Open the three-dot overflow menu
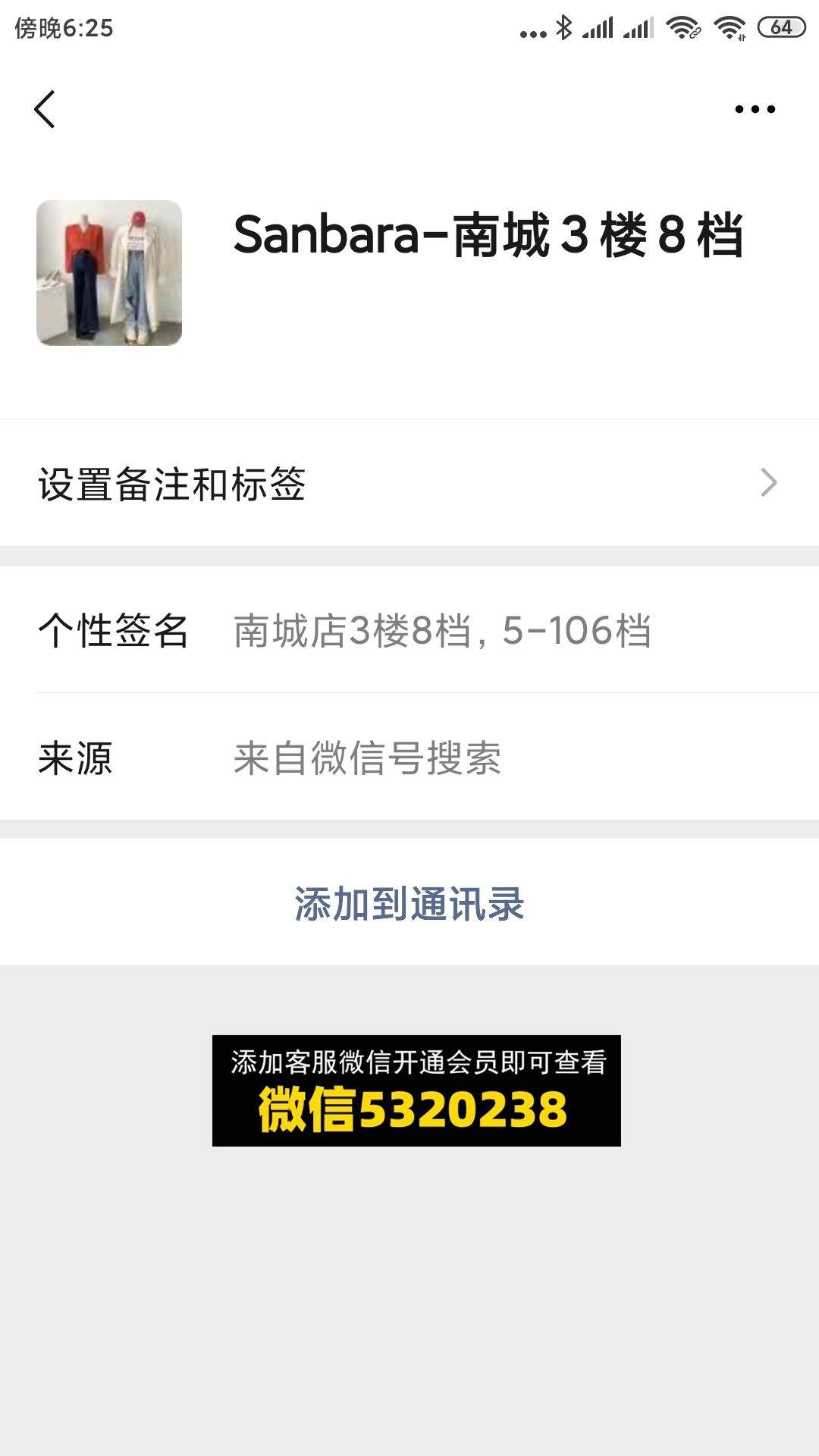 755,109
